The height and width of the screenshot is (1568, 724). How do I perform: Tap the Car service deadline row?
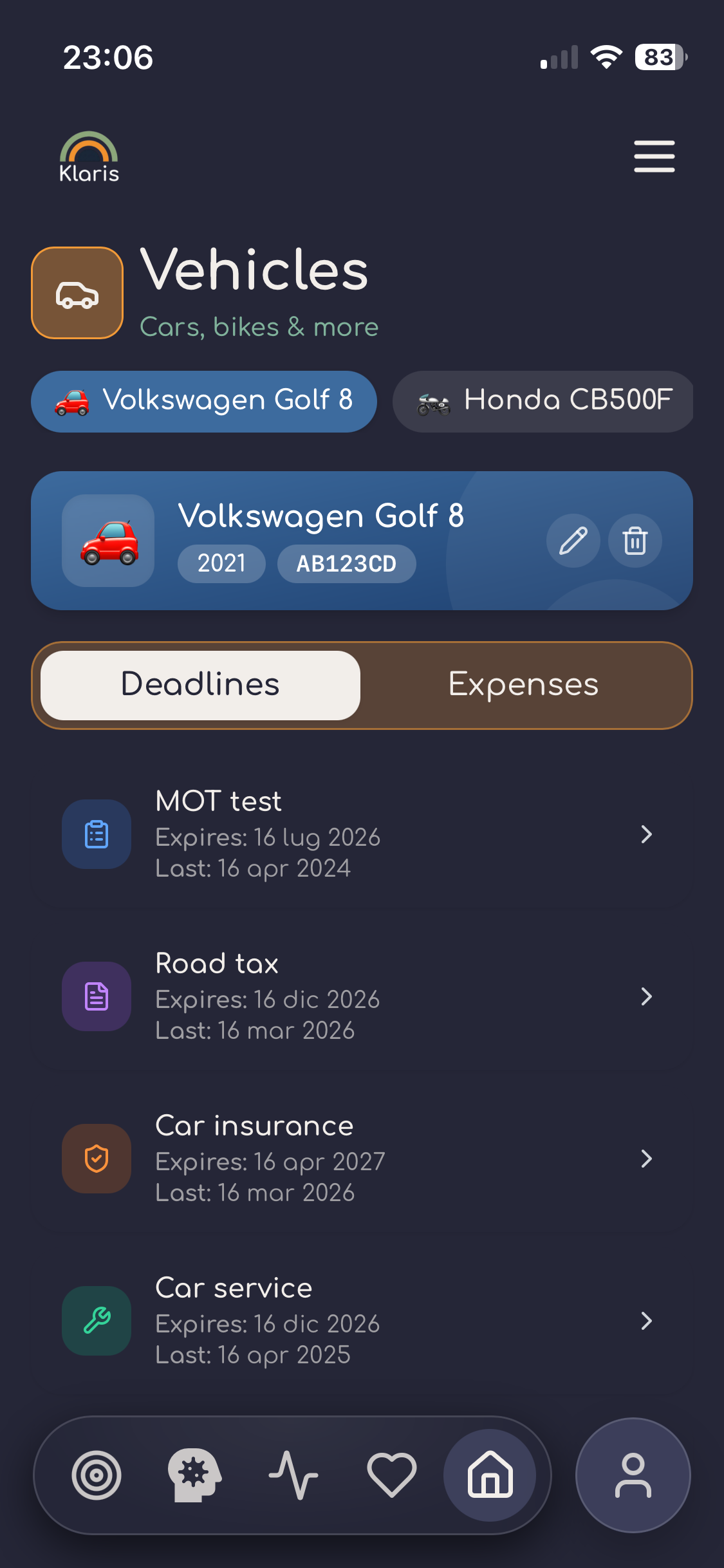click(x=362, y=1321)
